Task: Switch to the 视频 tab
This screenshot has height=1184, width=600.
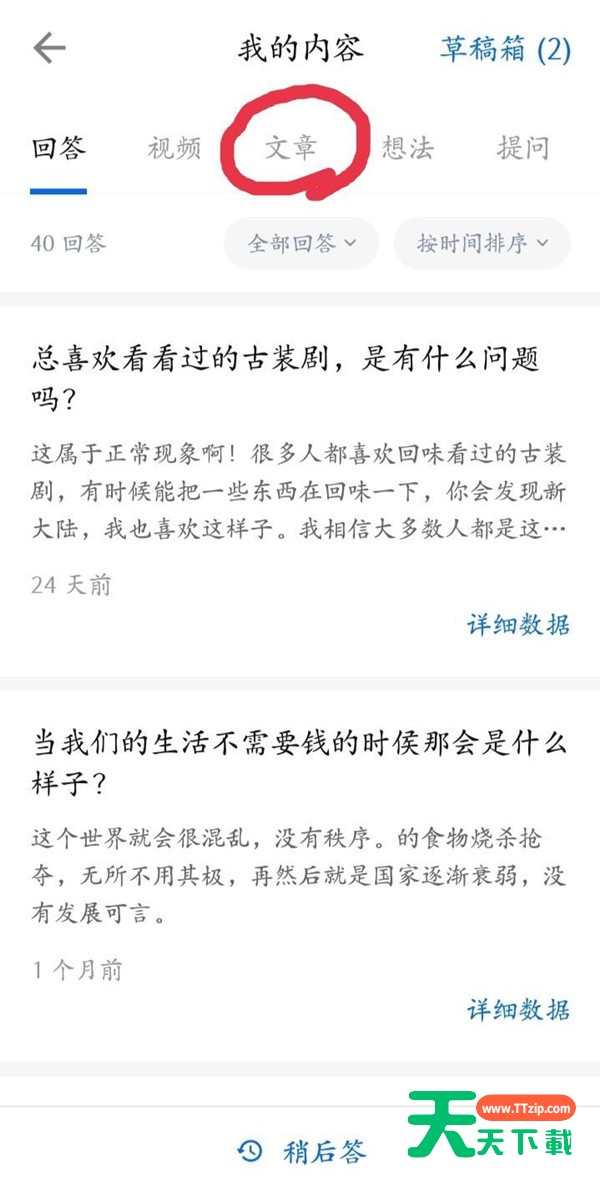Action: point(174,149)
